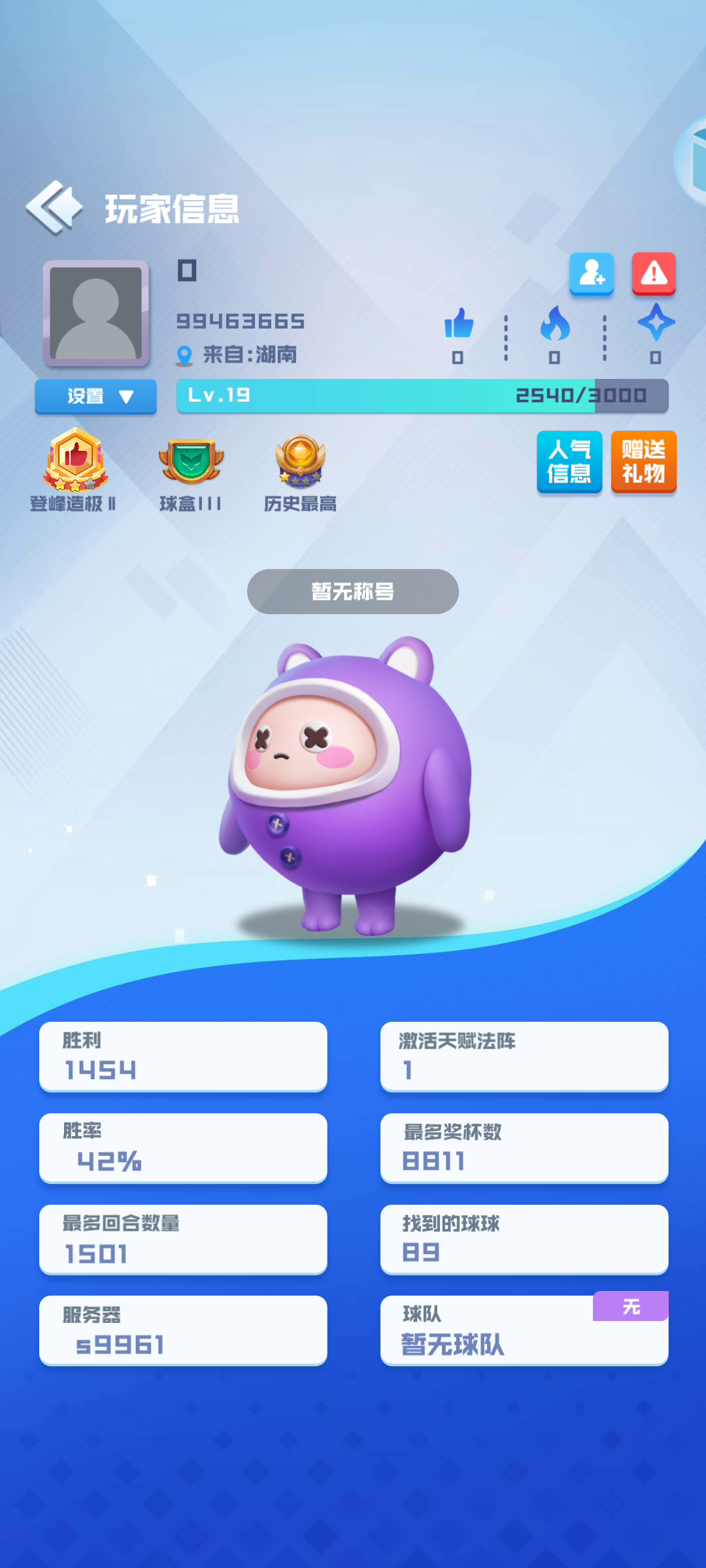
Task: Open 人气信息 popularity info
Action: 569,461
